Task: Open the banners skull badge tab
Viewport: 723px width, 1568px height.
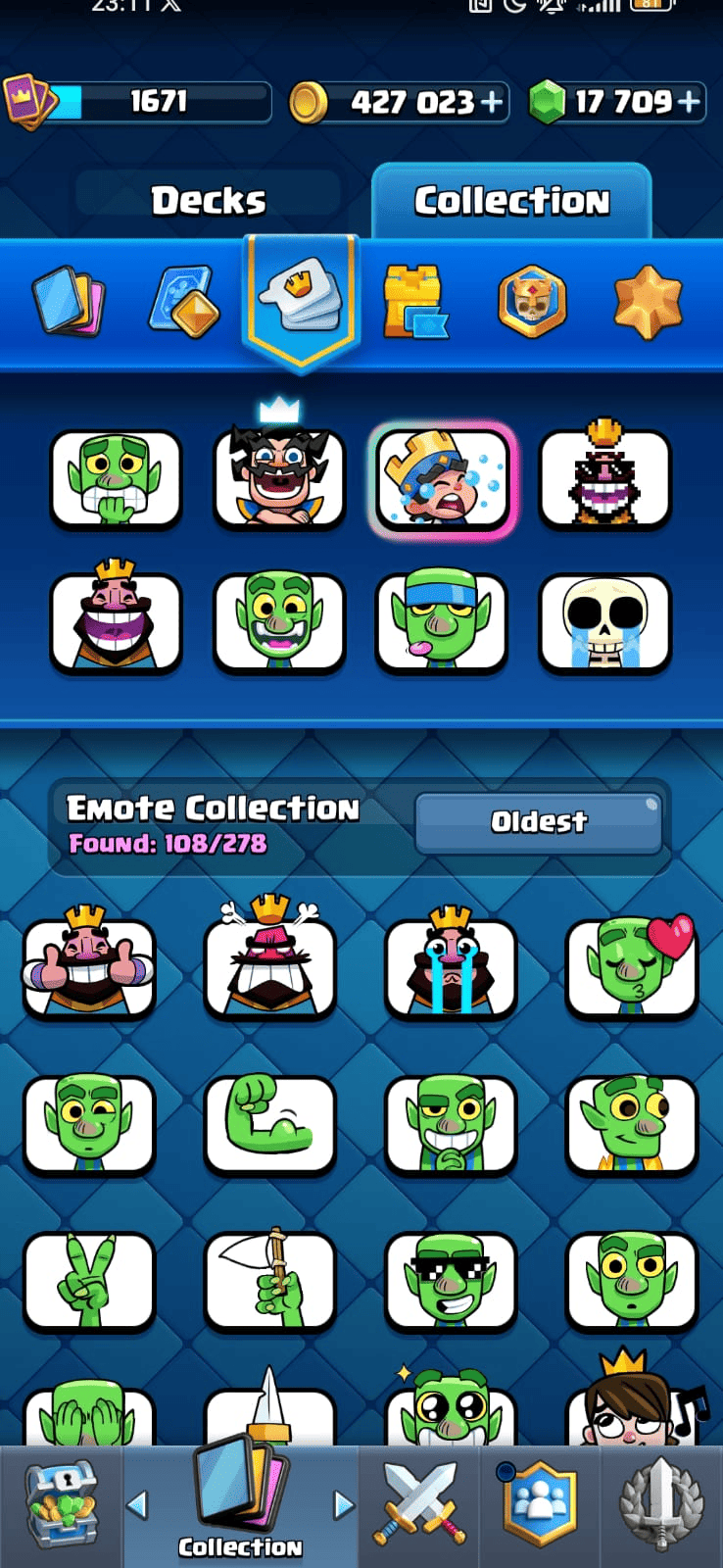Action: click(x=532, y=302)
